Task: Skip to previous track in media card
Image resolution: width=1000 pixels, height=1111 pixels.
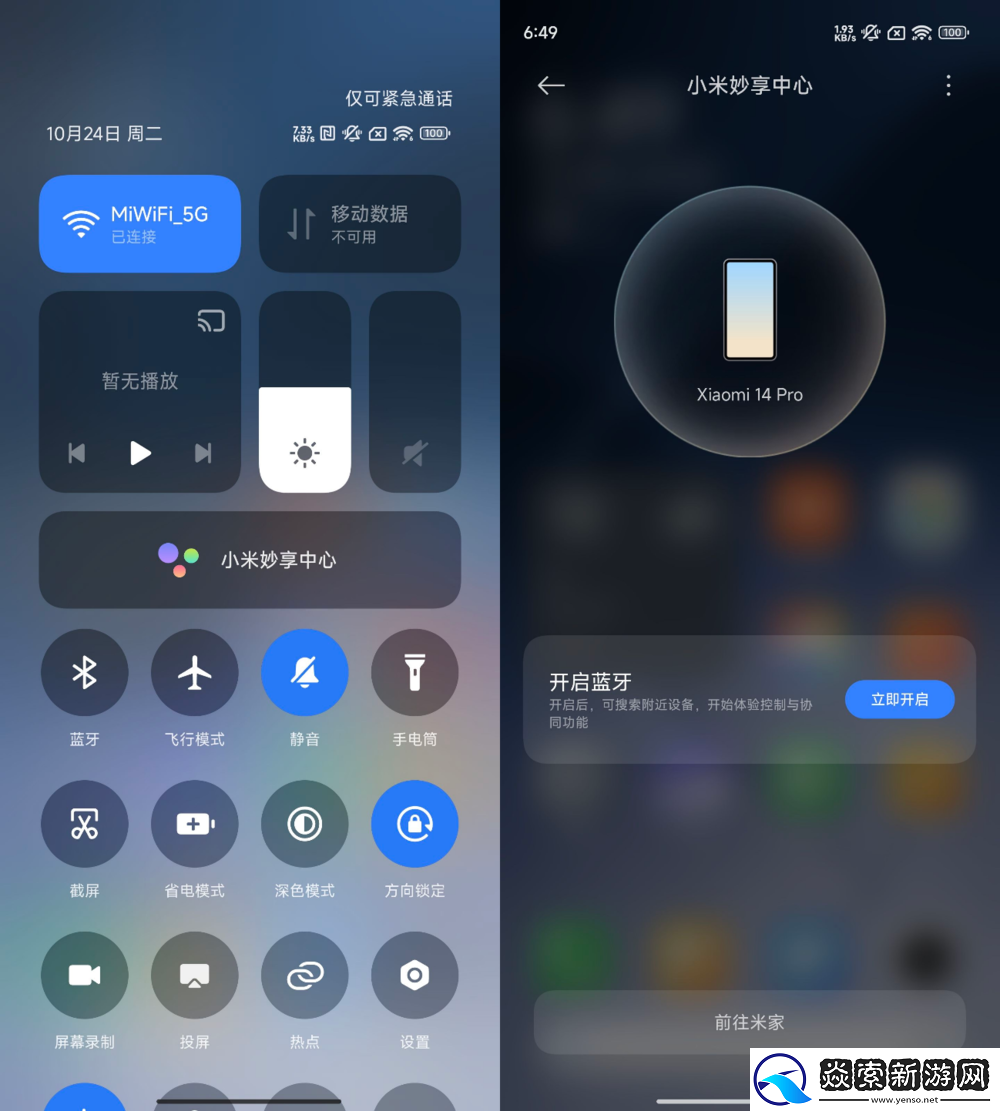Action: 77,453
